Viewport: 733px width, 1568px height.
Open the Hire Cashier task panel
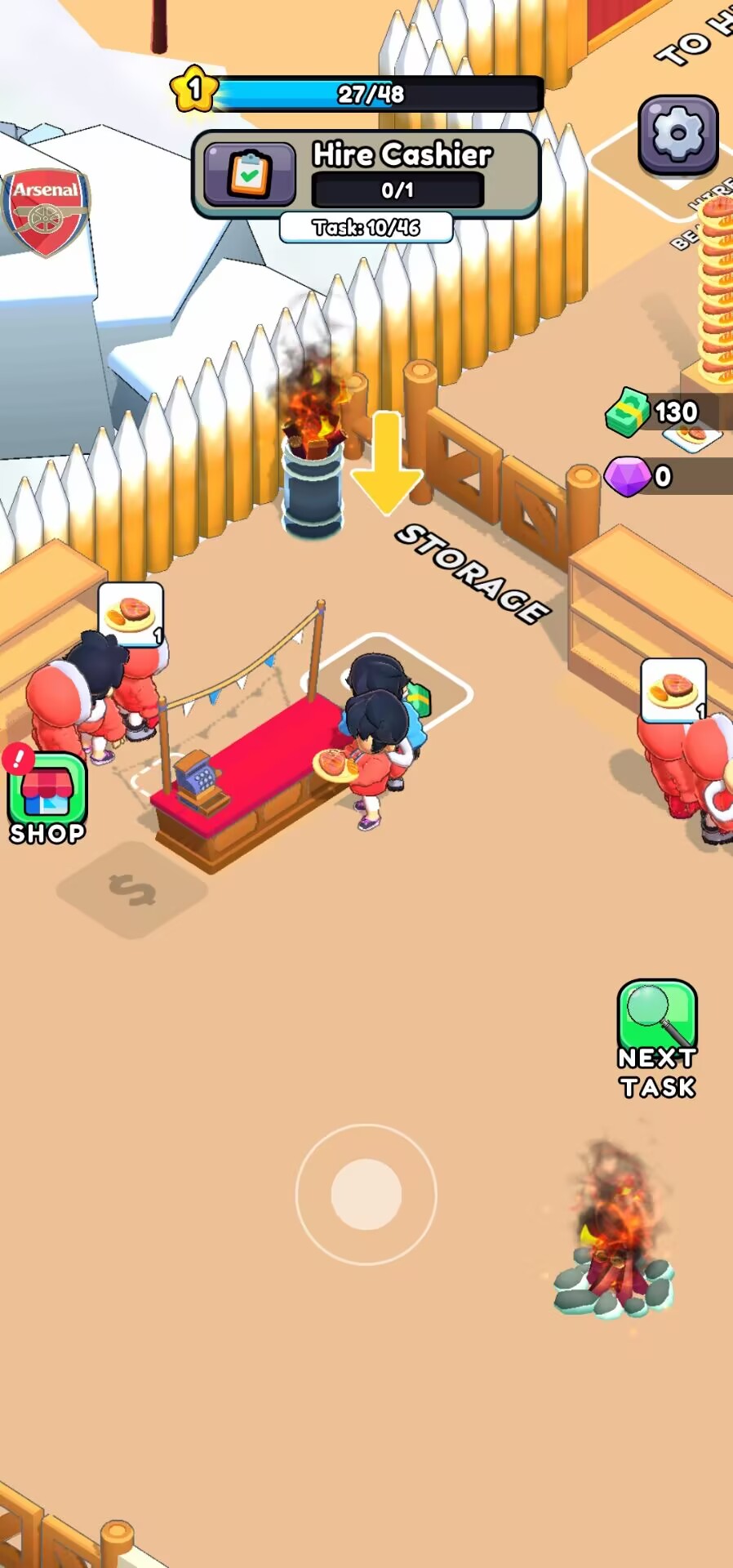[366, 174]
